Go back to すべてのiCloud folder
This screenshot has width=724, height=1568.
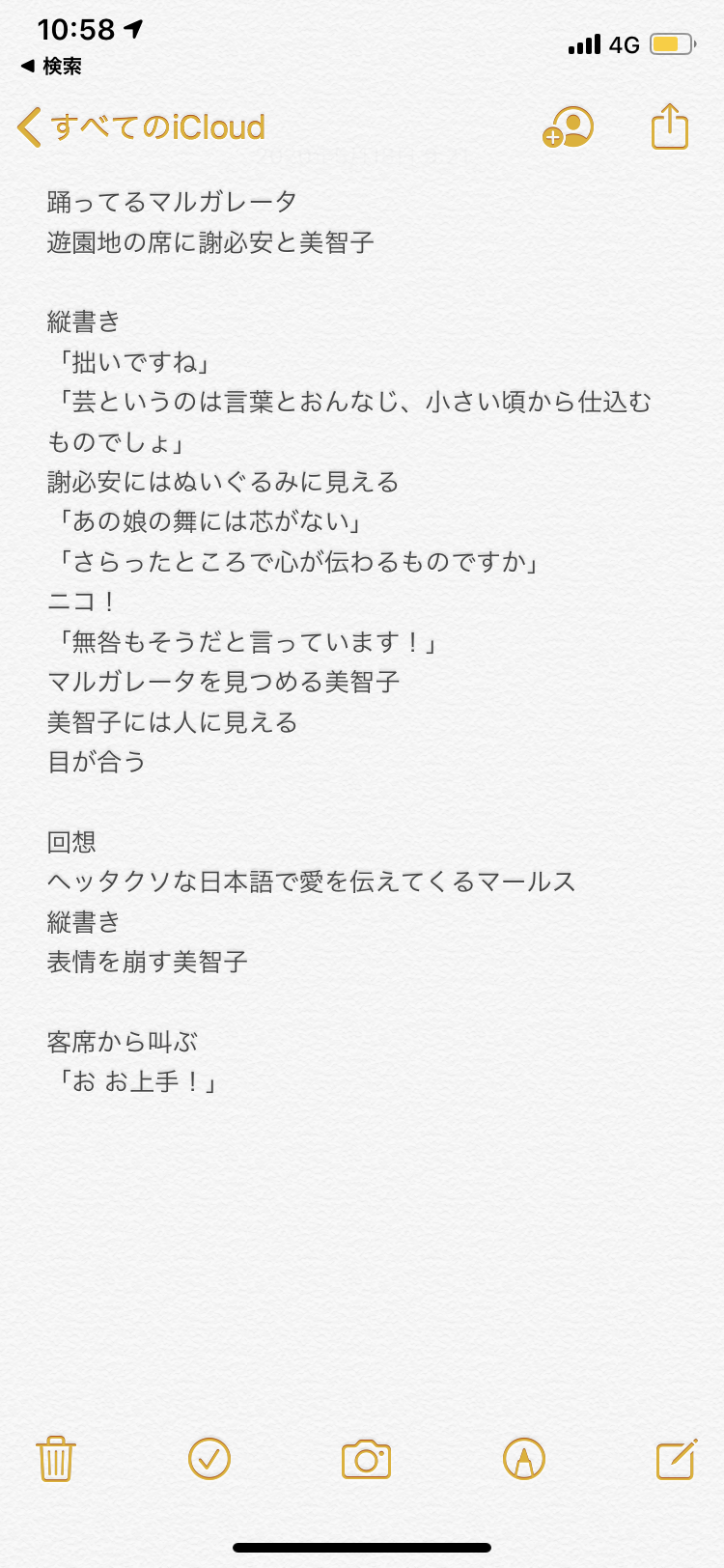[141, 127]
